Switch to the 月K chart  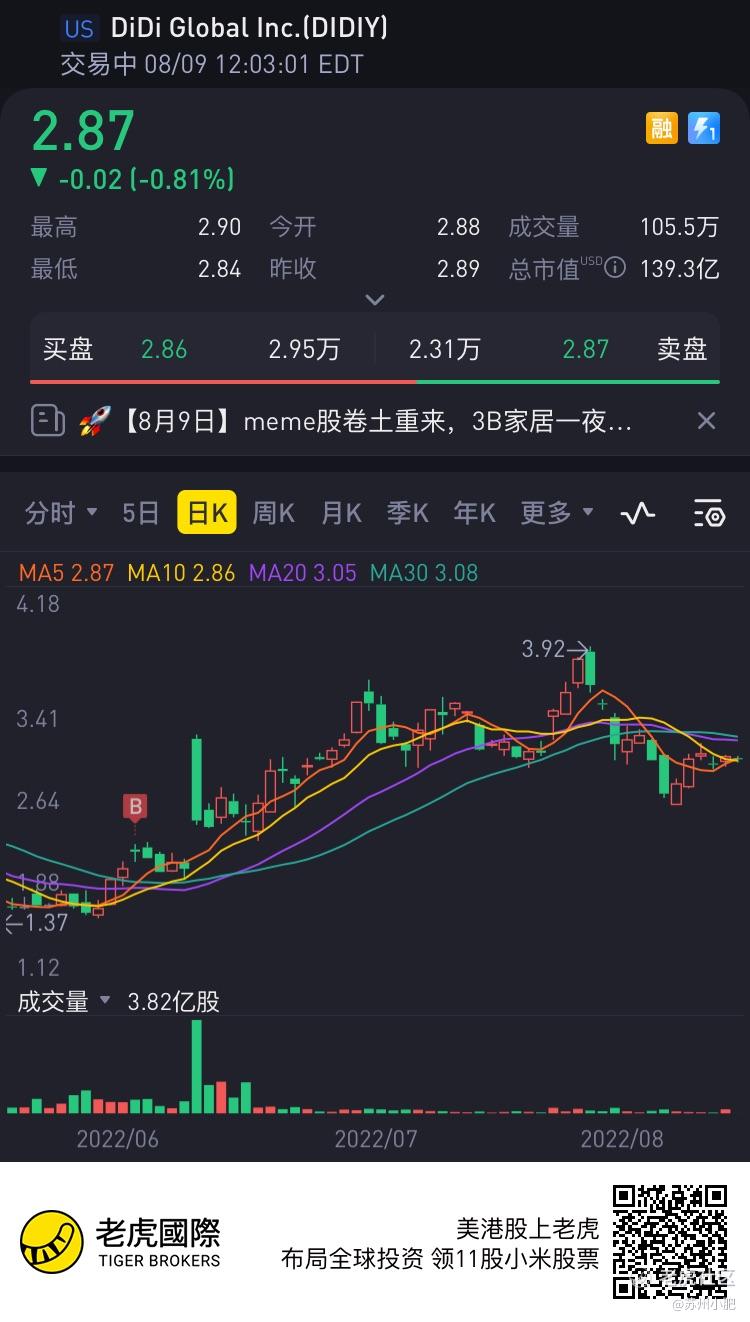[x=340, y=513]
